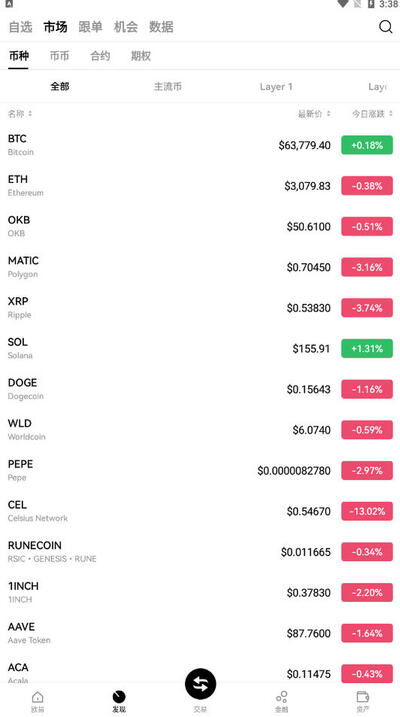Screen dimensions: 400x717
Task: Open the DOGE Dogecoin row
Action: coord(200,389)
